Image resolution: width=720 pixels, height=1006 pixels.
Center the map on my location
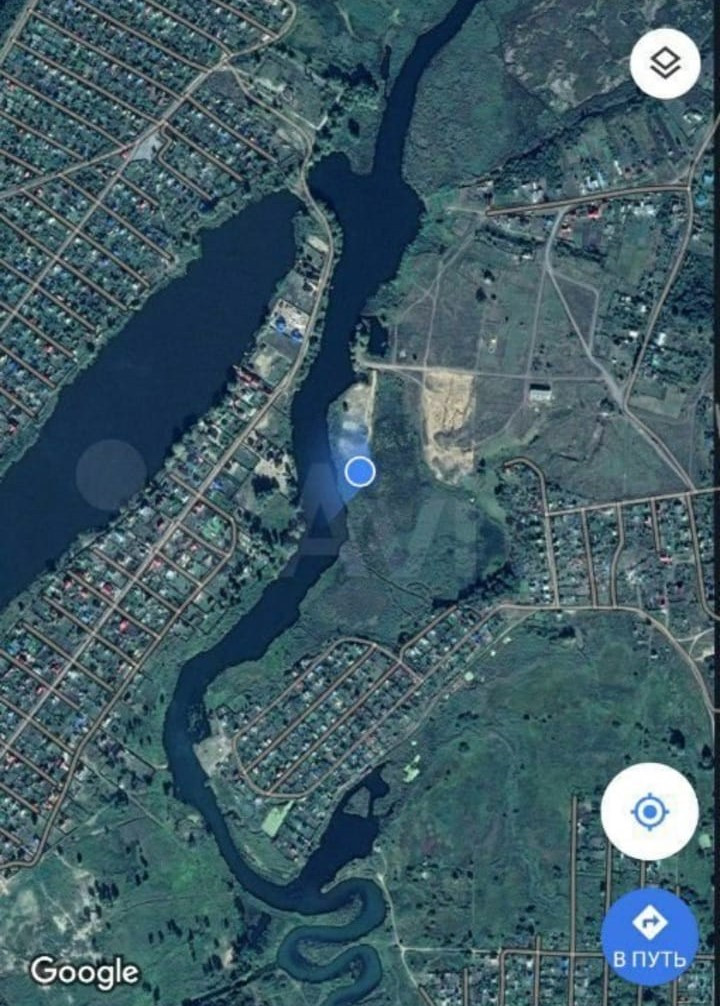pos(650,811)
